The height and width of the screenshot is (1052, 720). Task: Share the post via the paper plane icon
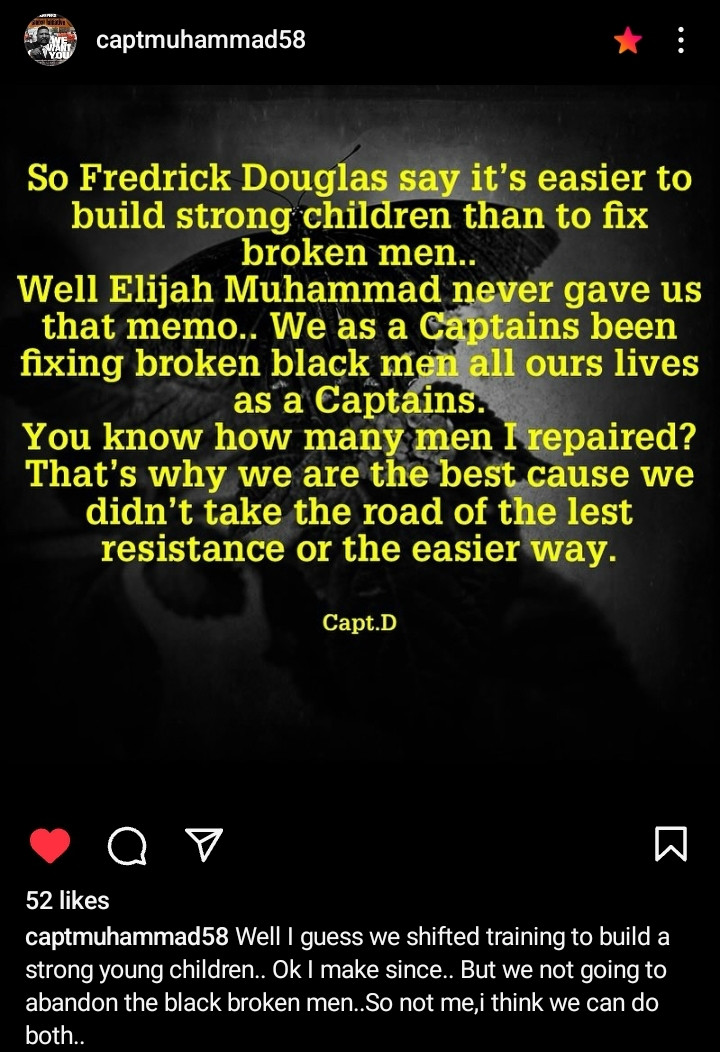[x=204, y=845]
